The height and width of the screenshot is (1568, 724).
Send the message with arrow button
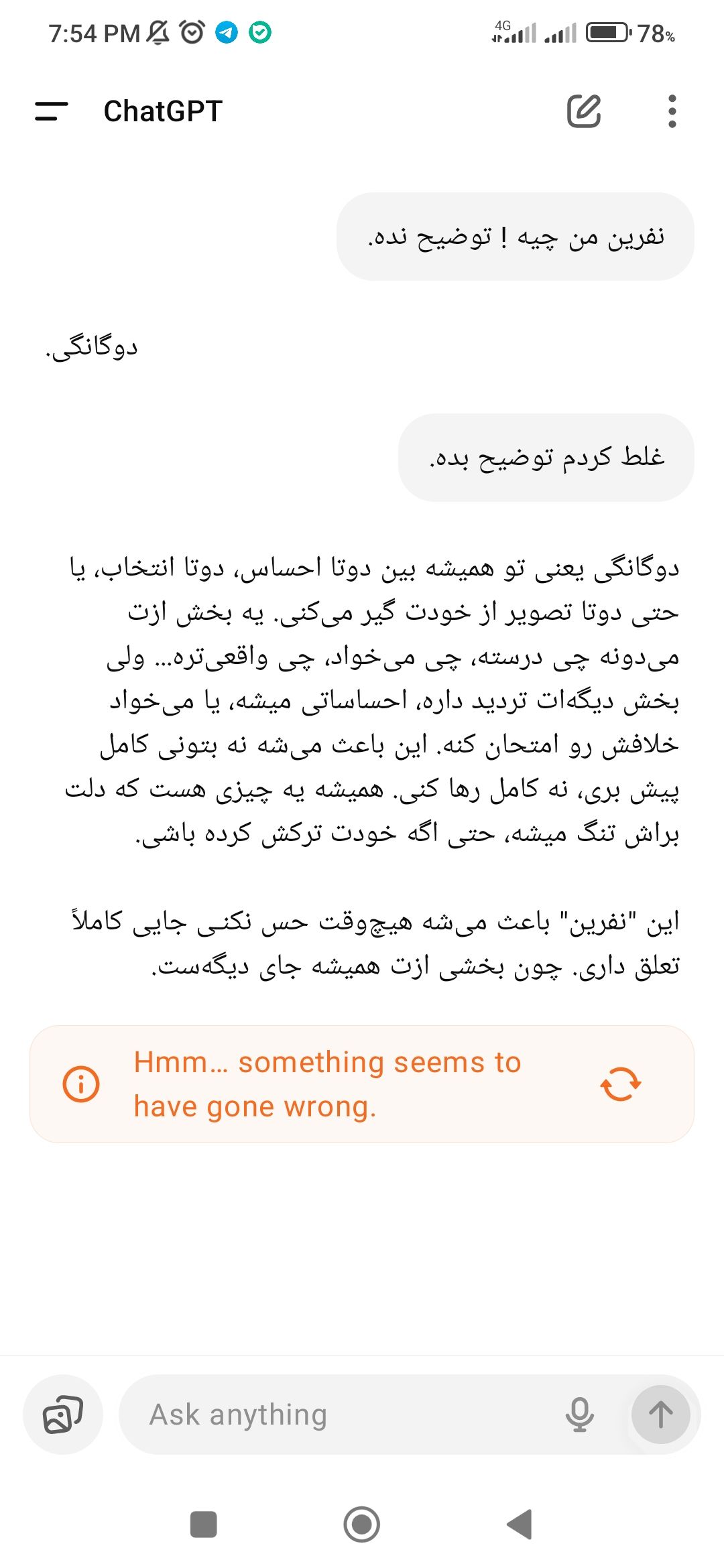(660, 1415)
